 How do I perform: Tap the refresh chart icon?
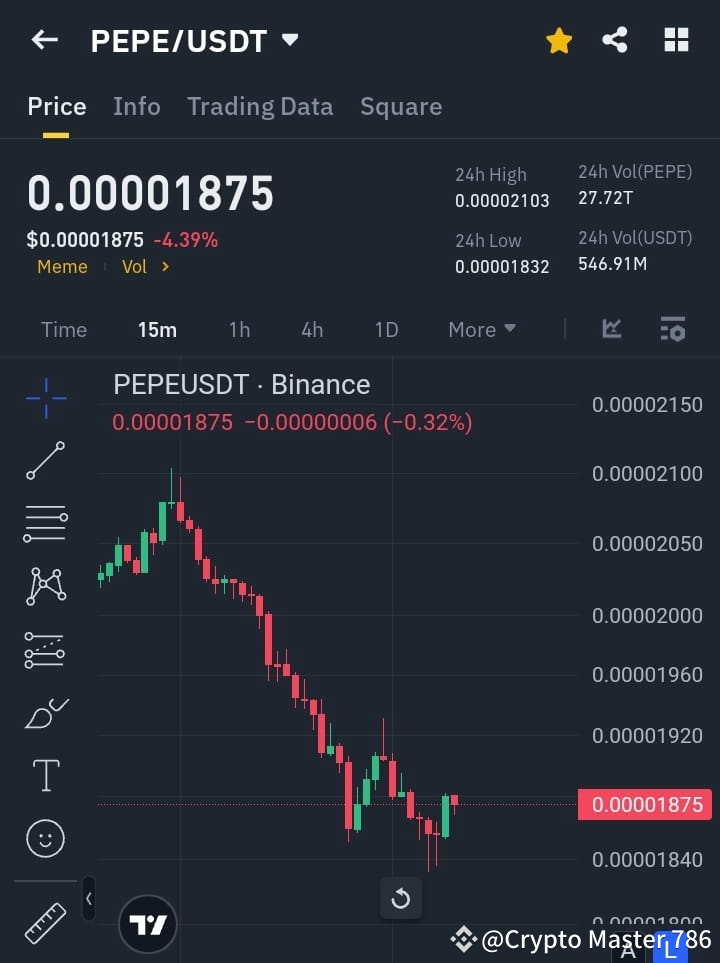(401, 898)
